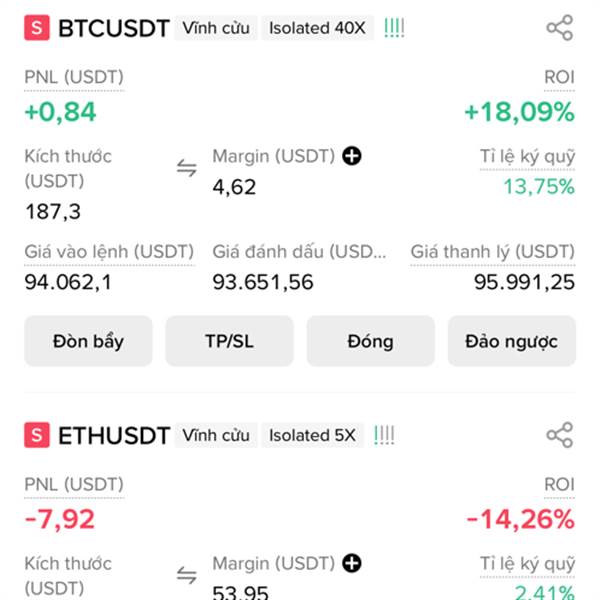Screen dimensions: 600x600
Task: Open ETHUSDT trading pair
Action: click(x=113, y=436)
